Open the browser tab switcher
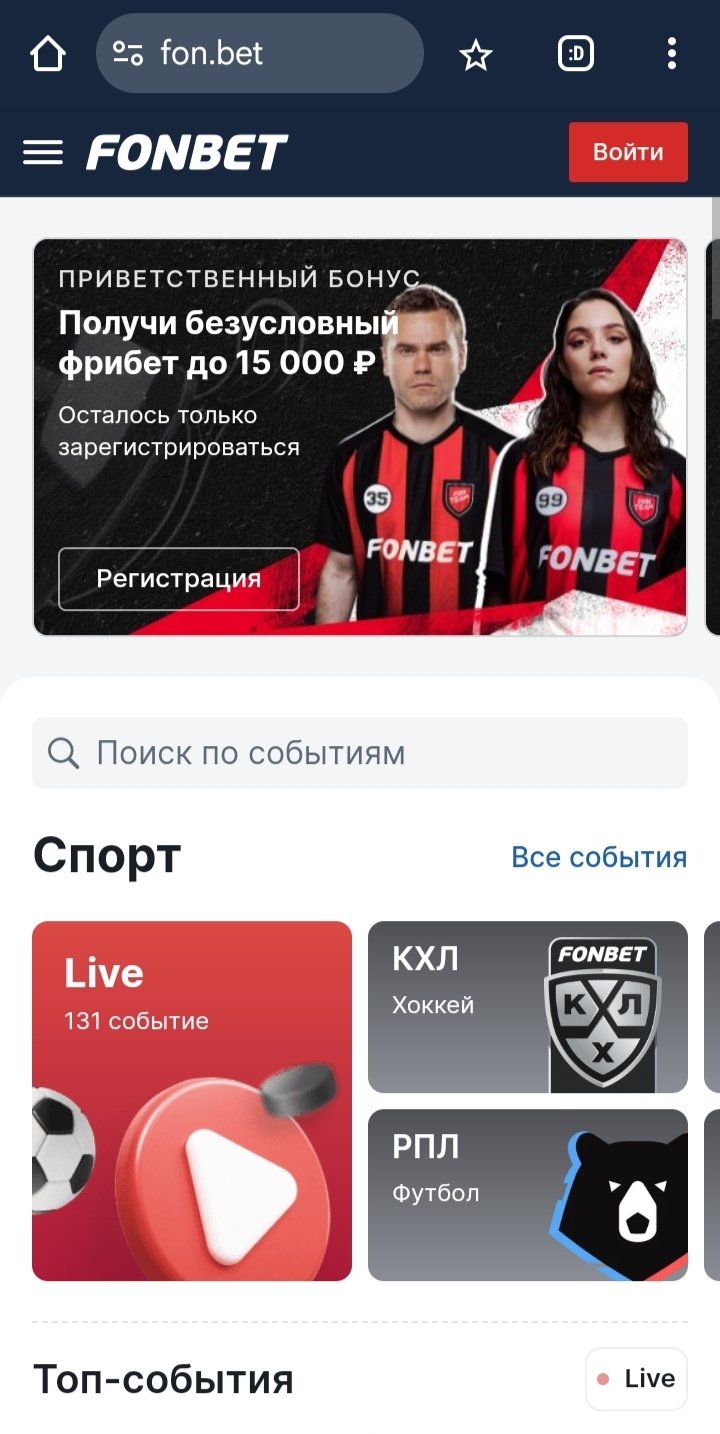The height and width of the screenshot is (1434, 720). tap(576, 54)
